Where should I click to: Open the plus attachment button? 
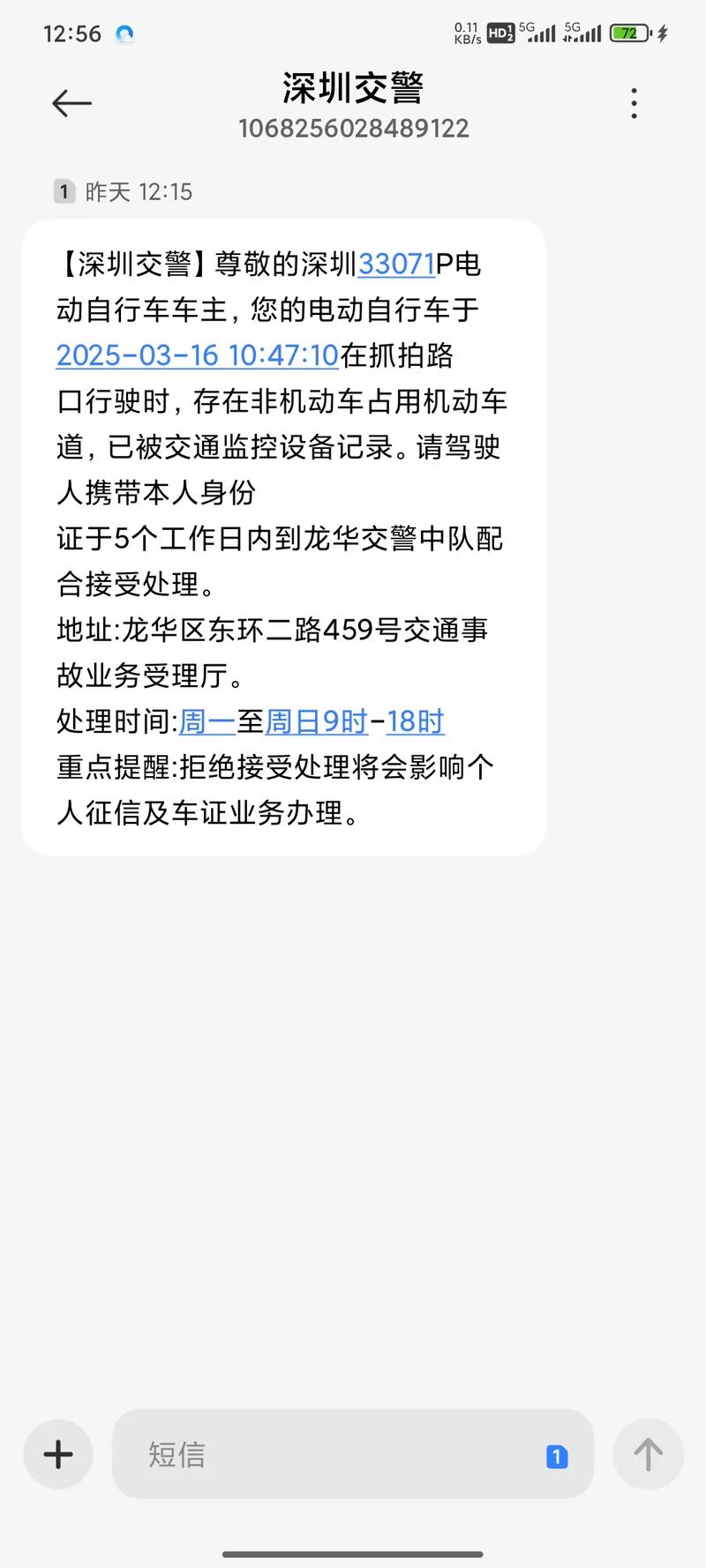tap(58, 1454)
